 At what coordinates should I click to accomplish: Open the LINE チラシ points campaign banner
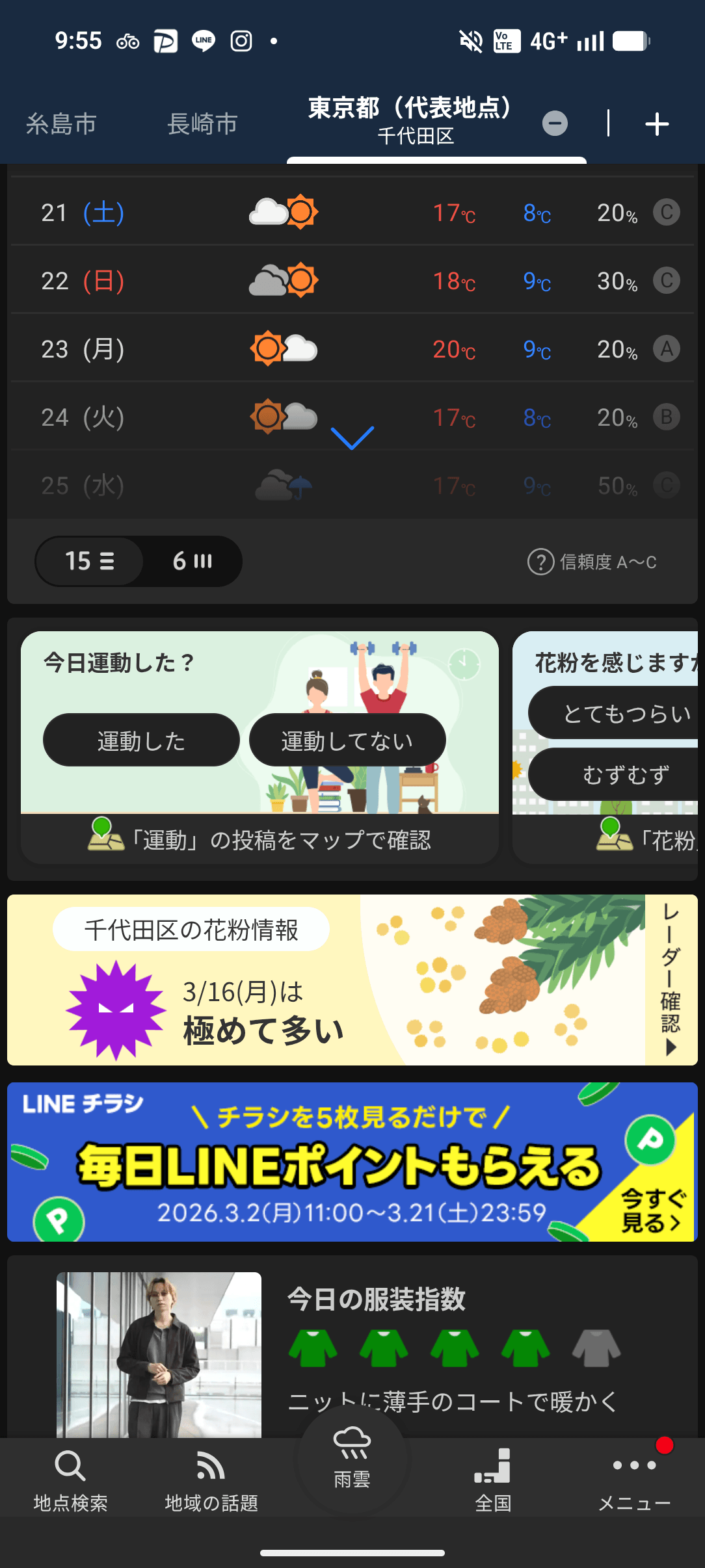(352, 1164)
